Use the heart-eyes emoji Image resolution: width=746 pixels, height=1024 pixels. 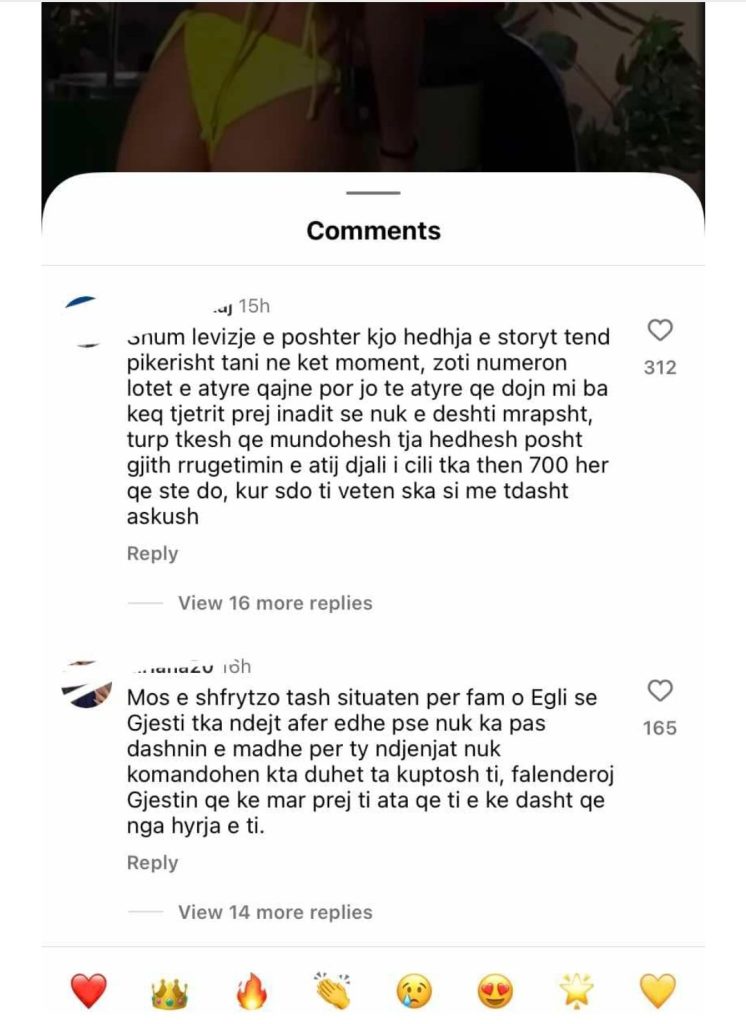point(495,991)
